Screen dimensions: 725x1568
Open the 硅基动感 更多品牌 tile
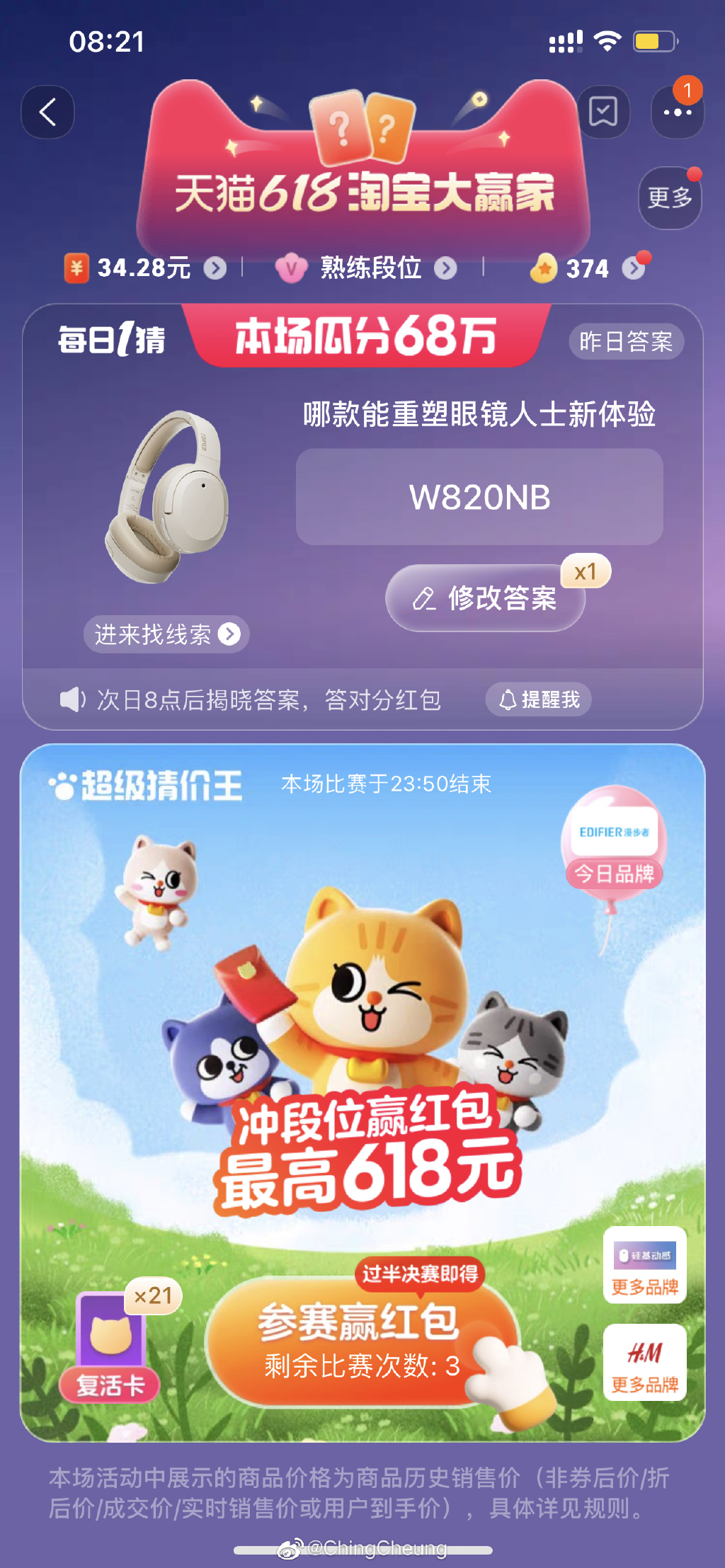[x=644, y=1265]
